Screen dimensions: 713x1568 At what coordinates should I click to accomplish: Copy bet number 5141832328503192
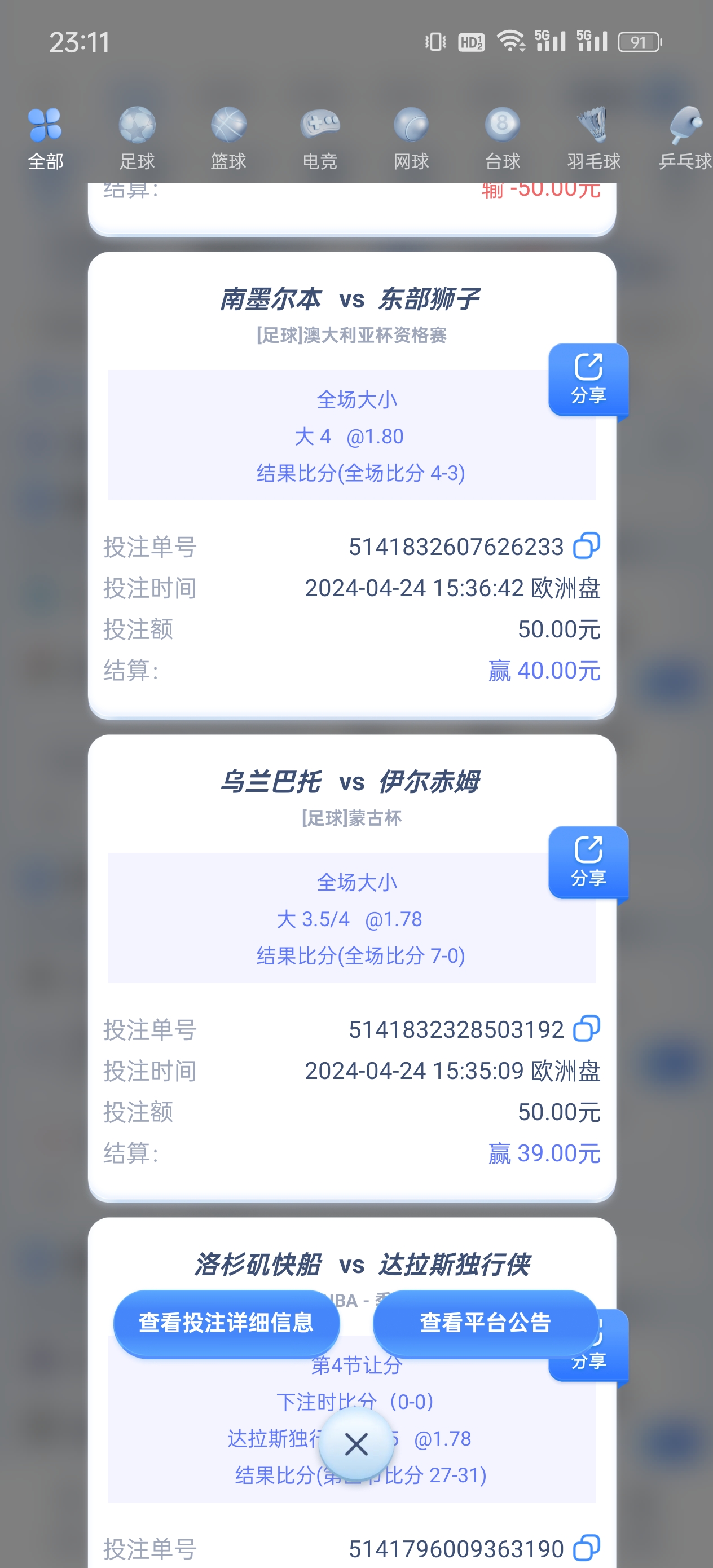coord(586,1028)
